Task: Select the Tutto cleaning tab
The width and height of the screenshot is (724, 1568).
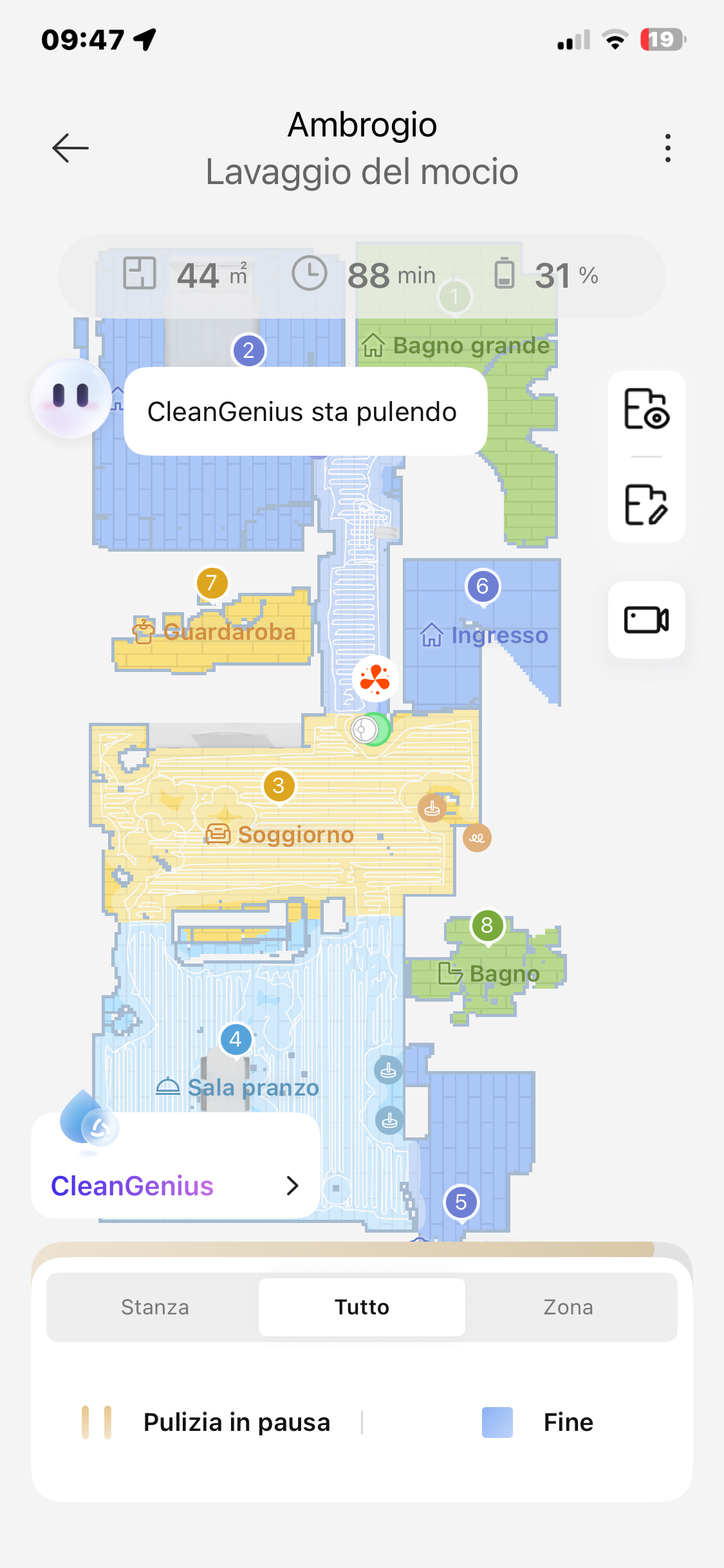Action: (x=362, y=1307)
